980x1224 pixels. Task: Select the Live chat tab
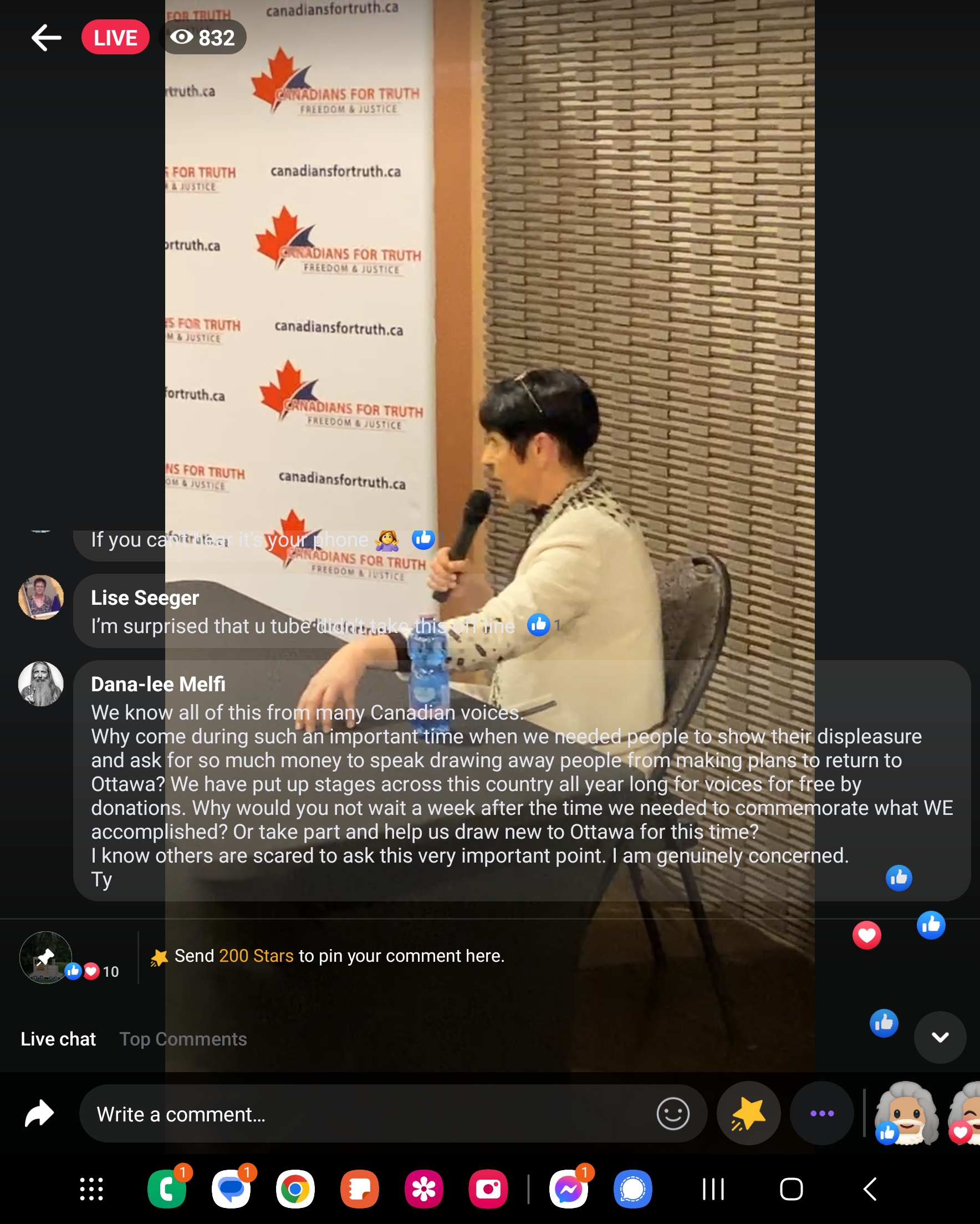[x=58, y=1039]
